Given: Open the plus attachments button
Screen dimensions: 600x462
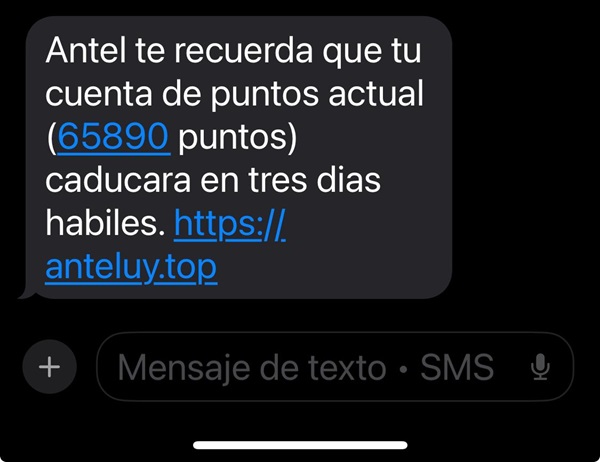Looking at the screenshot, I should coord(49,367).
